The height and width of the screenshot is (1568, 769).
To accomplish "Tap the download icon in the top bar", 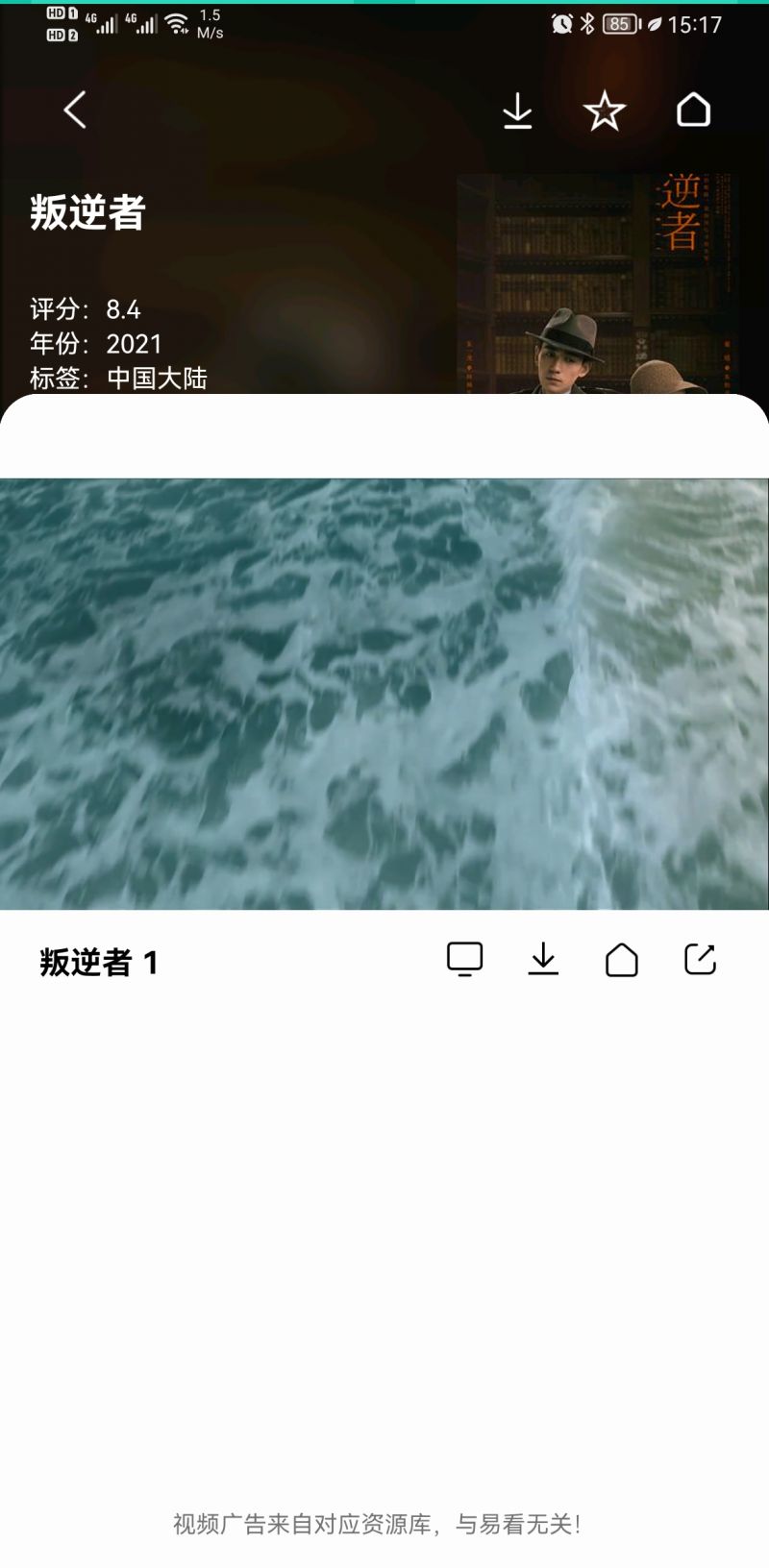I will pyautogui.click(x=518, y=110).
